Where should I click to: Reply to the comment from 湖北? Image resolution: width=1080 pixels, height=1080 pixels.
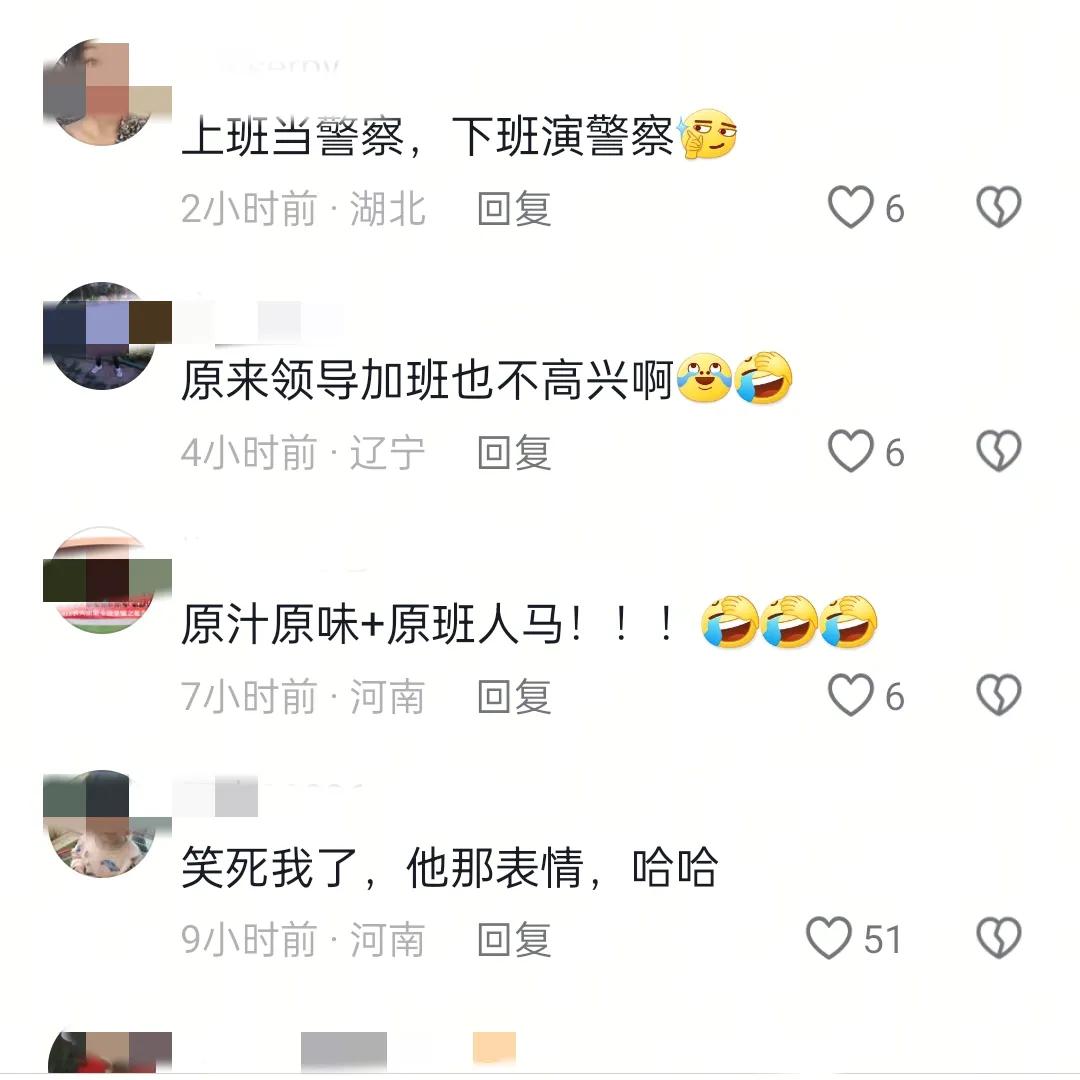tap(514, 209)
